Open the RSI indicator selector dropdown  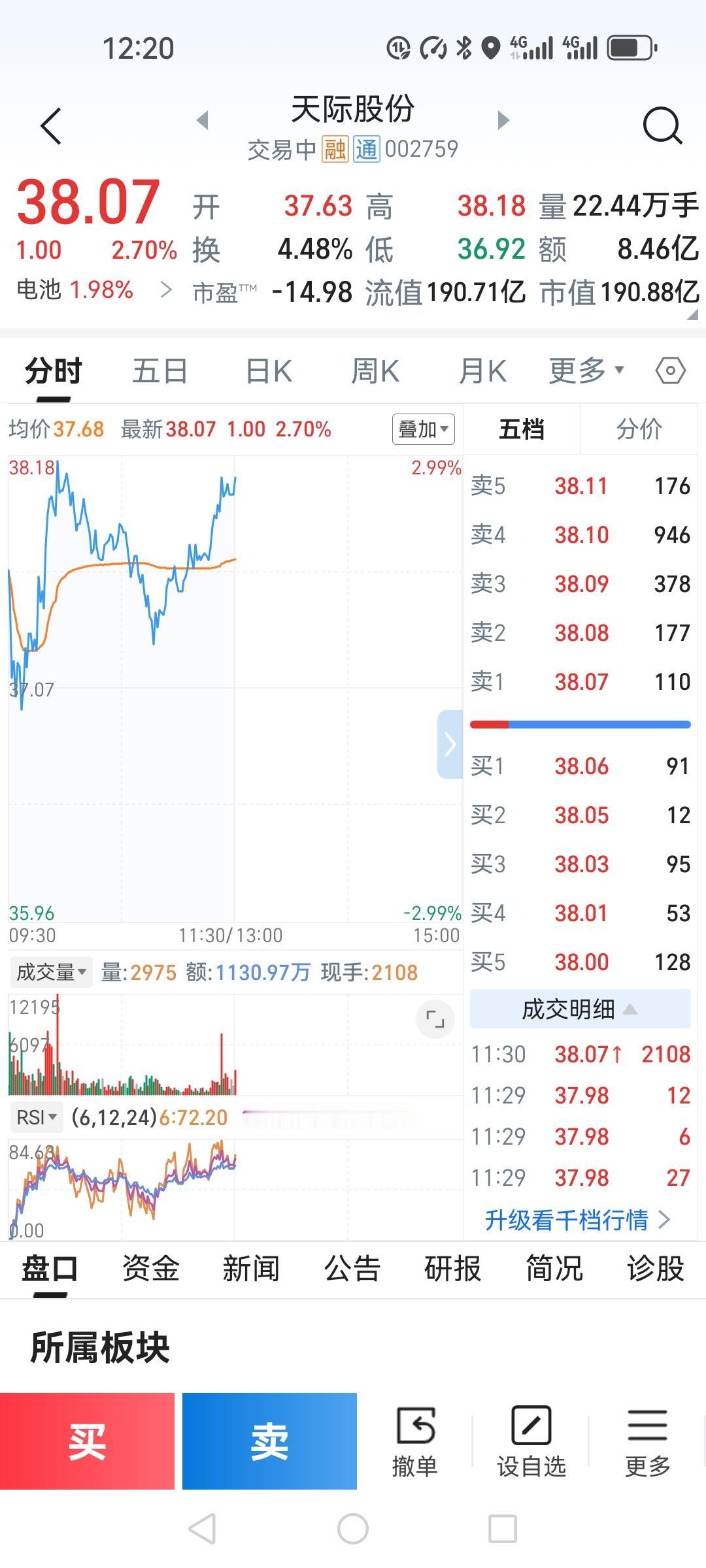point(36,1117)
